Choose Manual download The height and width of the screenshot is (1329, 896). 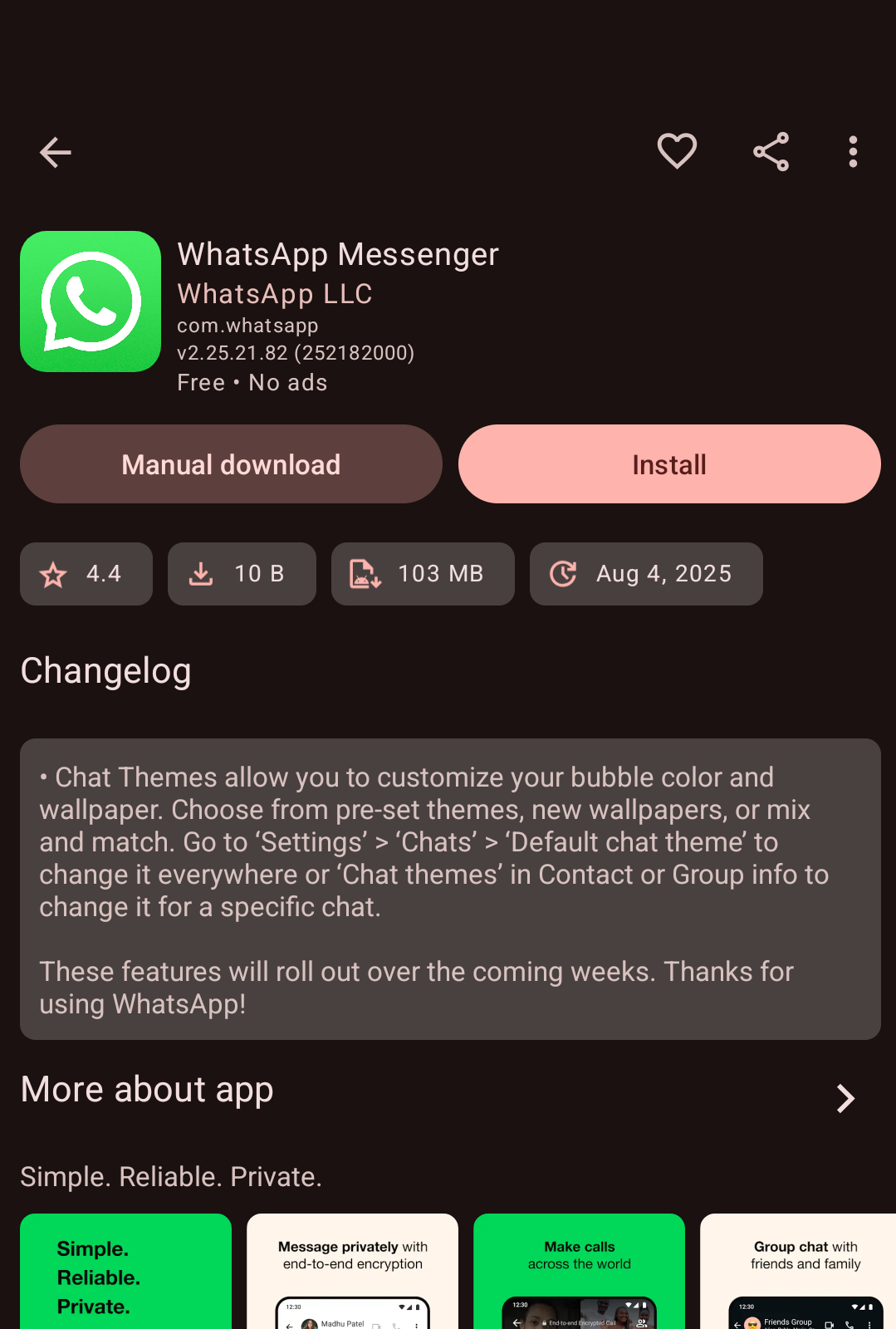tap(231, 464)
